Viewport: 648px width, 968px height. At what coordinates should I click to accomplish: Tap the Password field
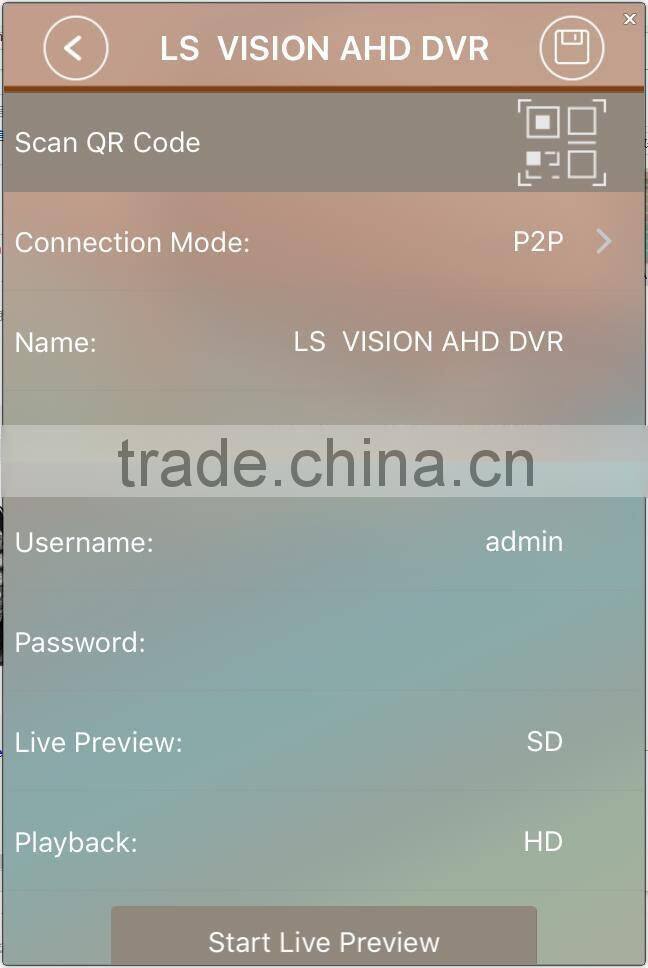tap(324, 641)
